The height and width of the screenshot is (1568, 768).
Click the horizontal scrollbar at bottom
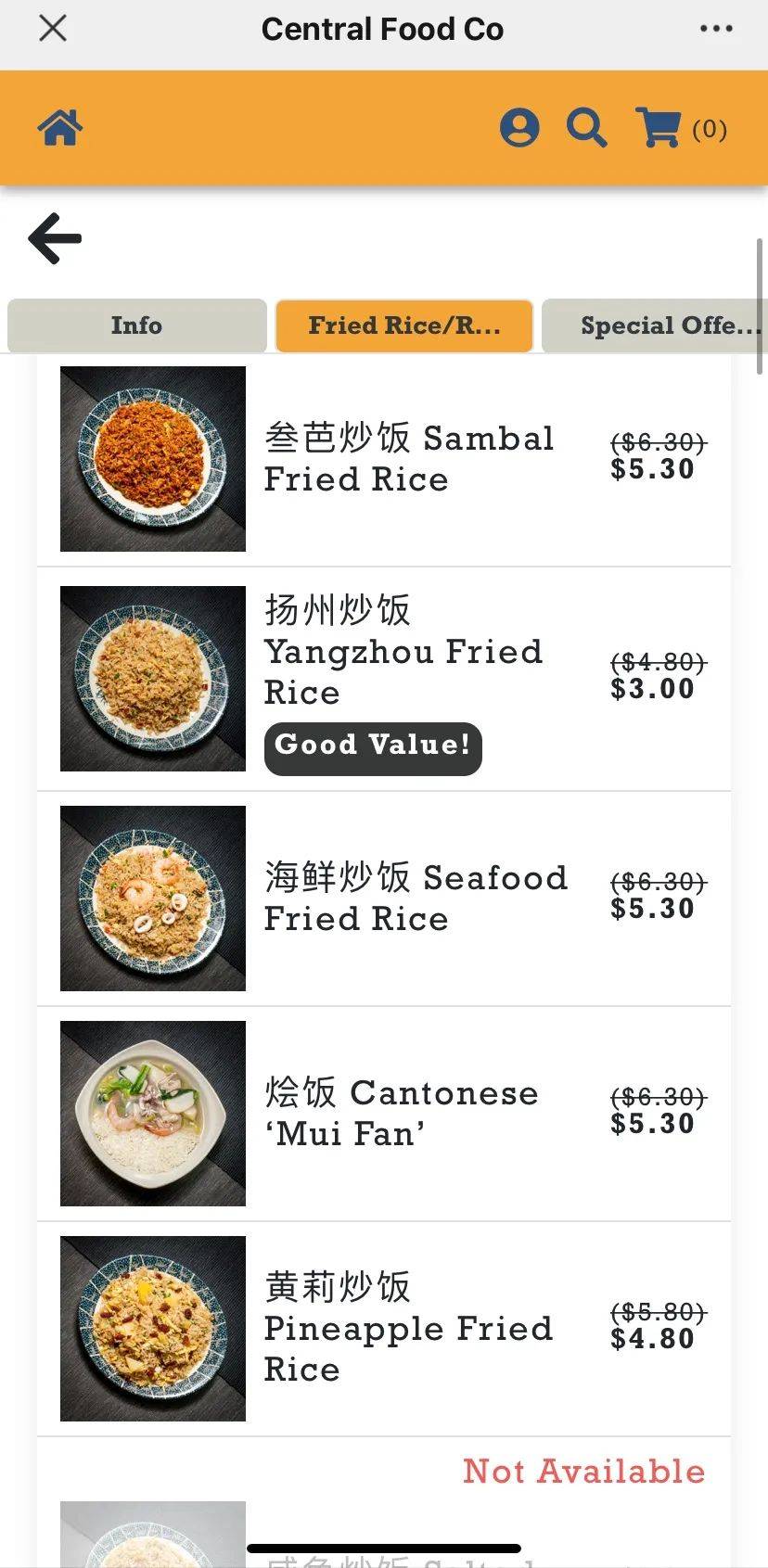pyautogui.click(x=383, y=1547)
